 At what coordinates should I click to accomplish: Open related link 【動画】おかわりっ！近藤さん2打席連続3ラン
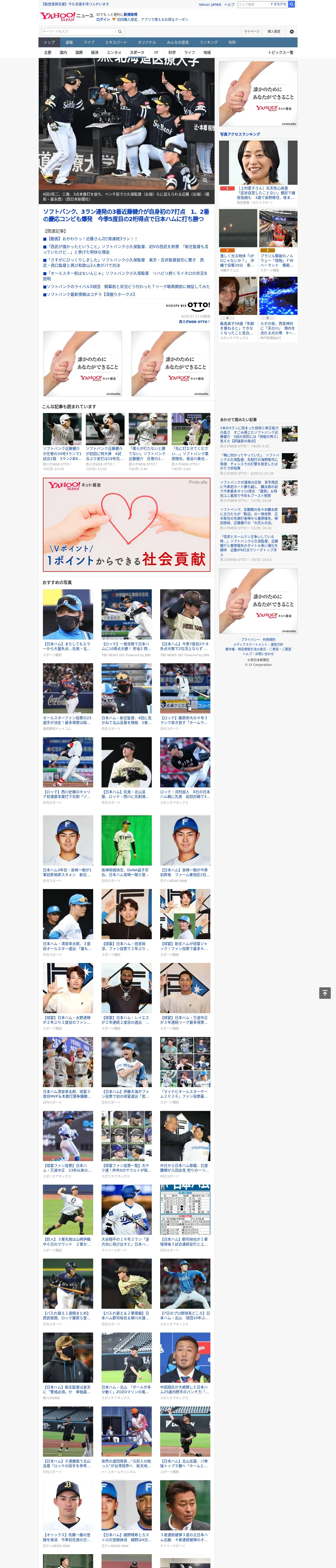[92, 239]
